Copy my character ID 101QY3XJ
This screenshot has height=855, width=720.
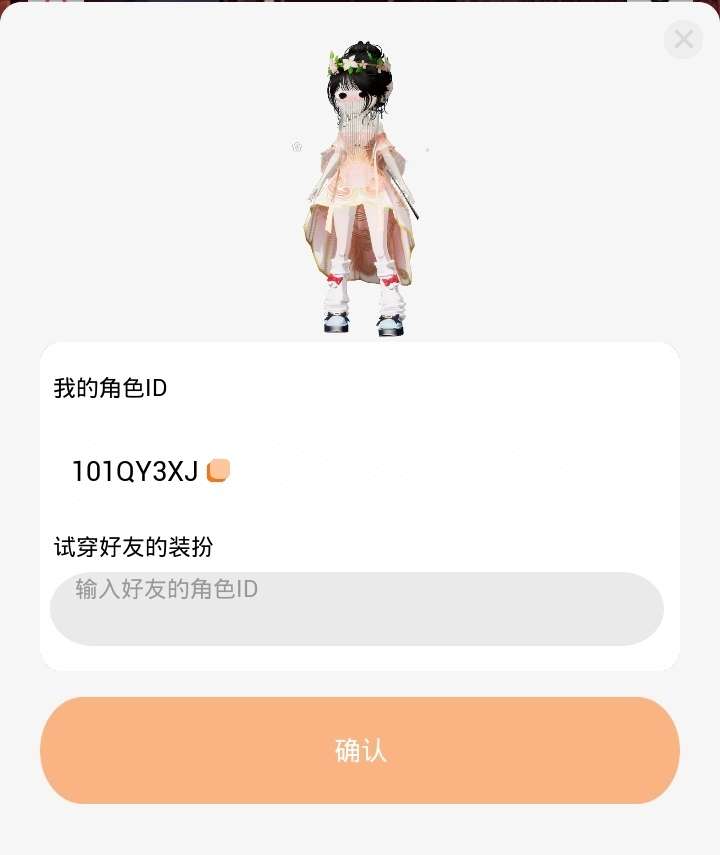tap(218, 470)
